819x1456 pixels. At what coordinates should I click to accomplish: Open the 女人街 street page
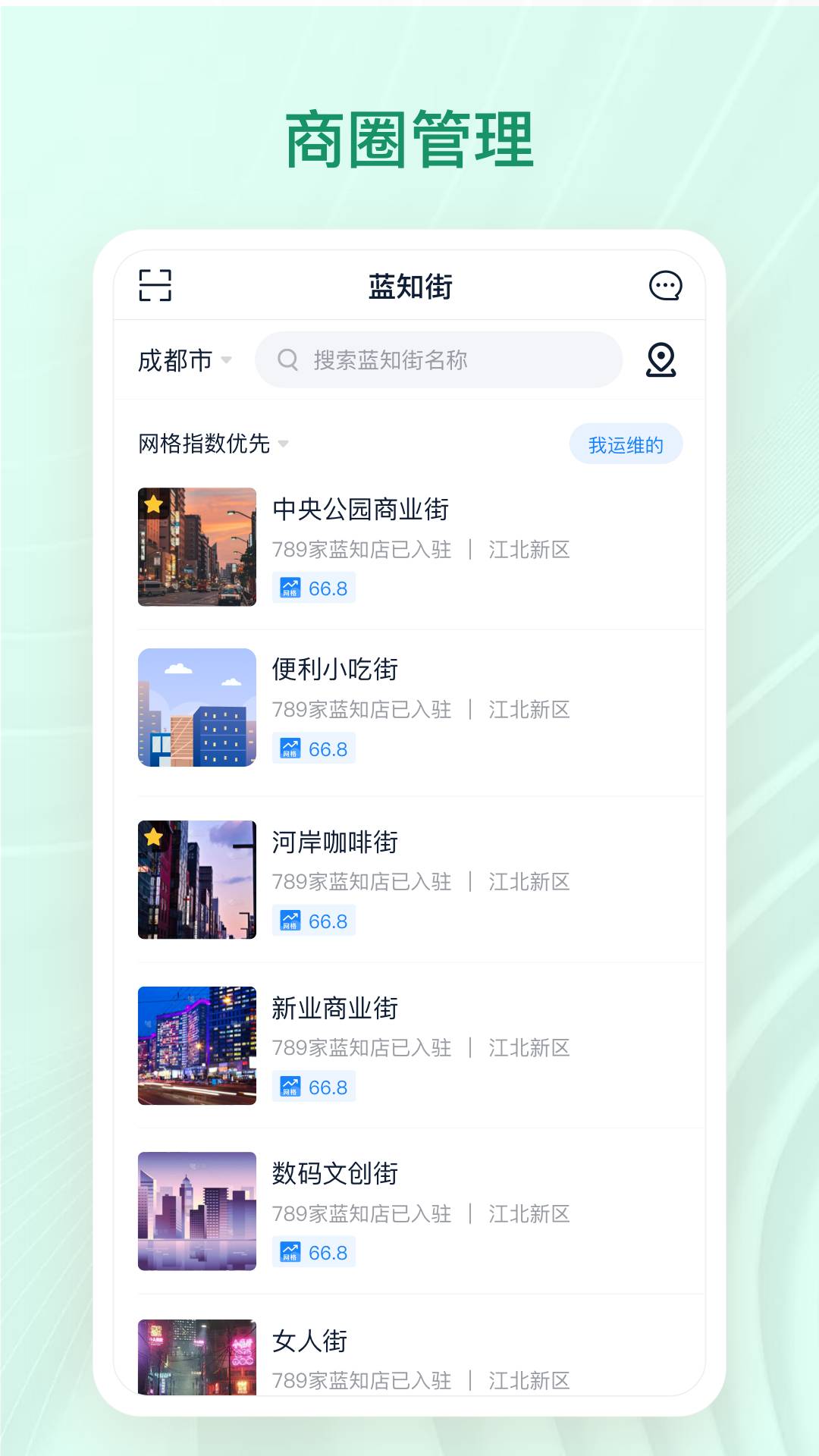click(x=409, y=1357)
